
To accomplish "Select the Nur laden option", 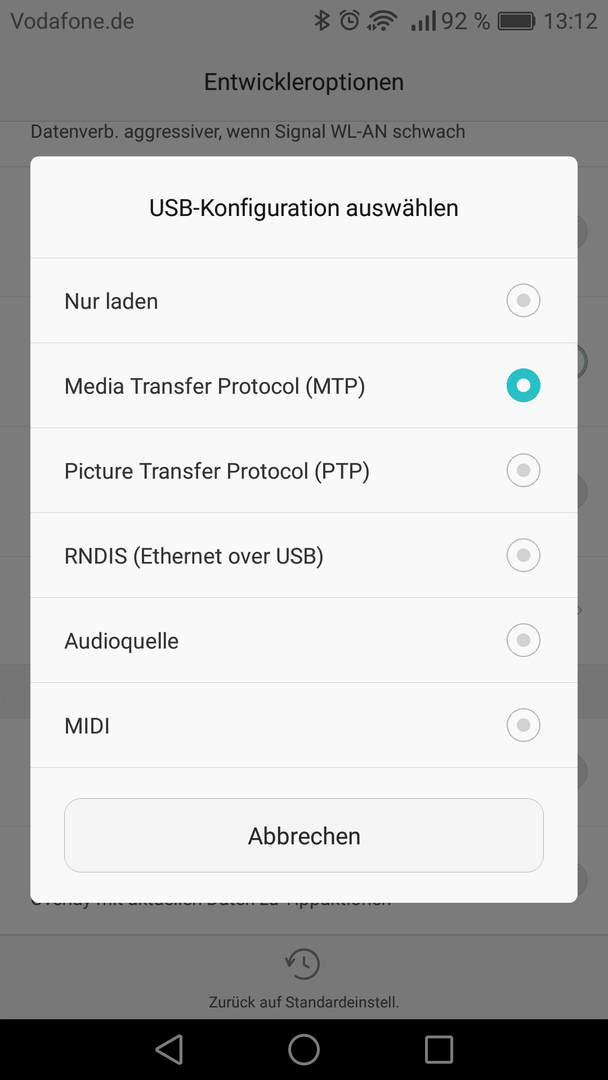I will [x=304, y=301].
